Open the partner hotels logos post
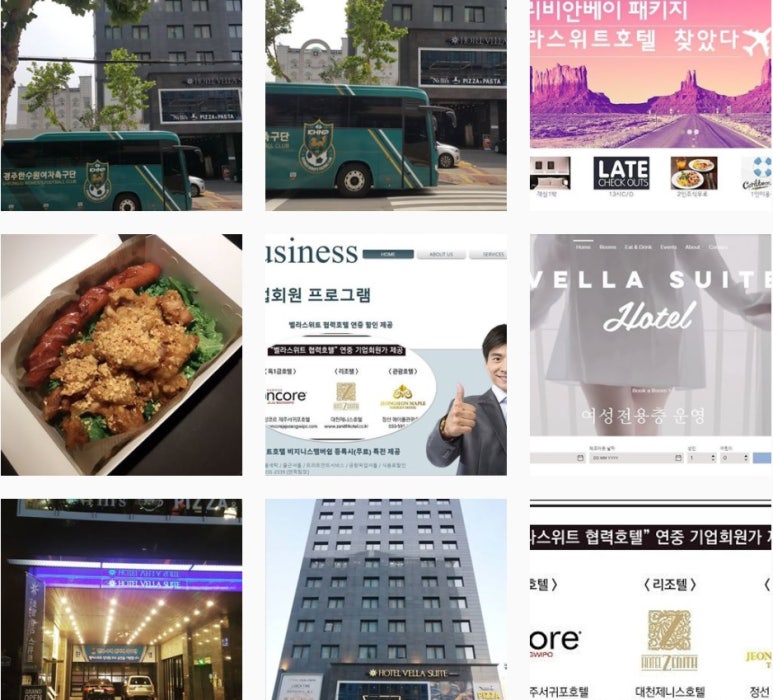 (x=650, y=600)
